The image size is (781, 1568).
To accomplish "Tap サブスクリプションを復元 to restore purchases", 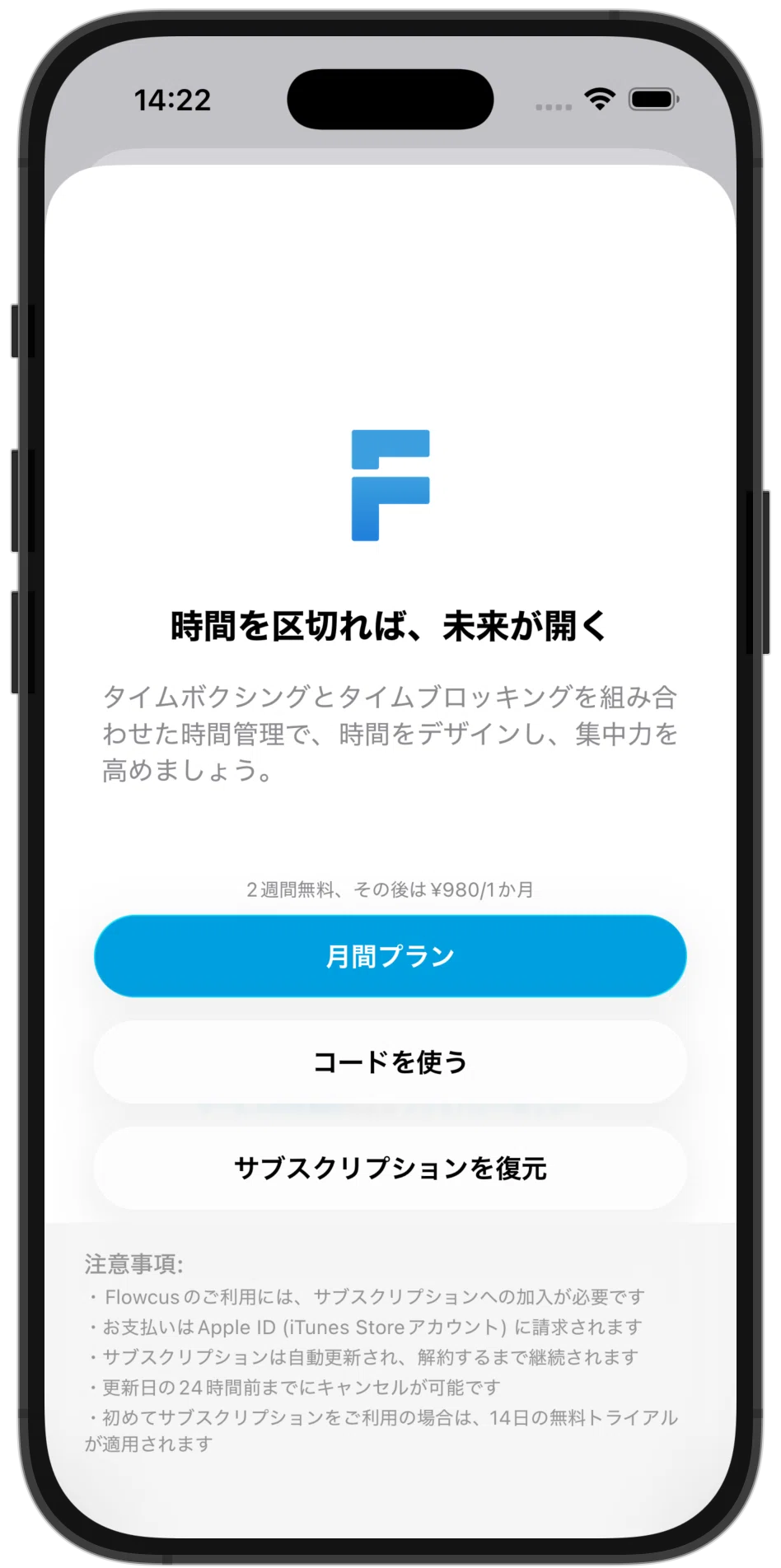I will 390,1168.
